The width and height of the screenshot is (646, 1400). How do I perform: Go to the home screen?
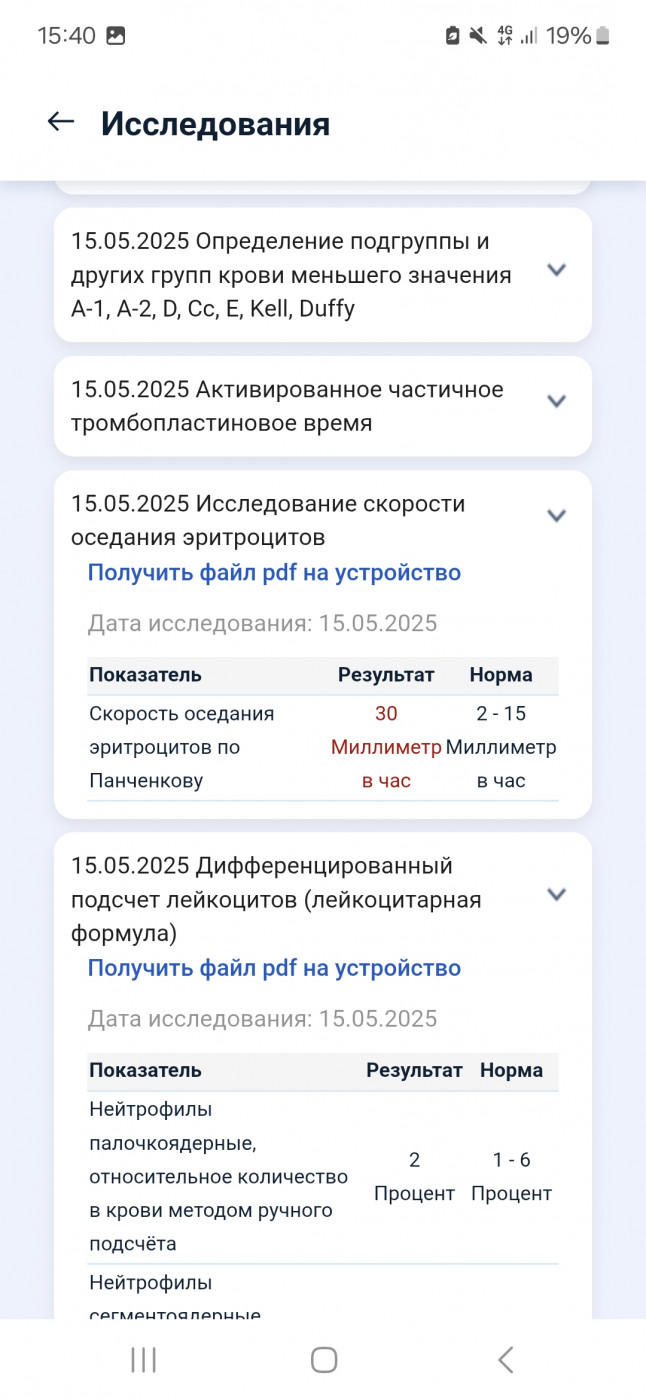pyautogui.click(x=323, y=1359)
